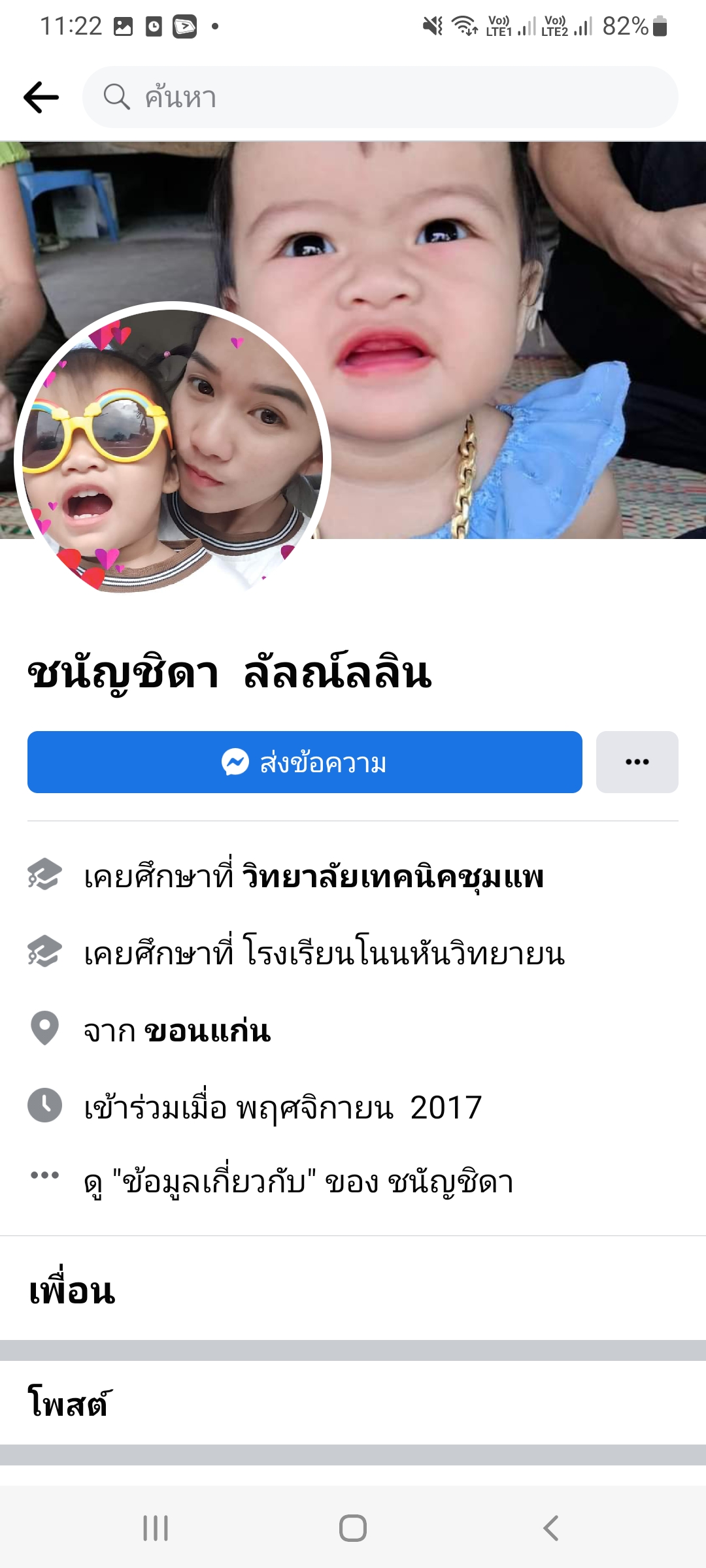Go back using the top-left arrow

[x=41, y=97]
